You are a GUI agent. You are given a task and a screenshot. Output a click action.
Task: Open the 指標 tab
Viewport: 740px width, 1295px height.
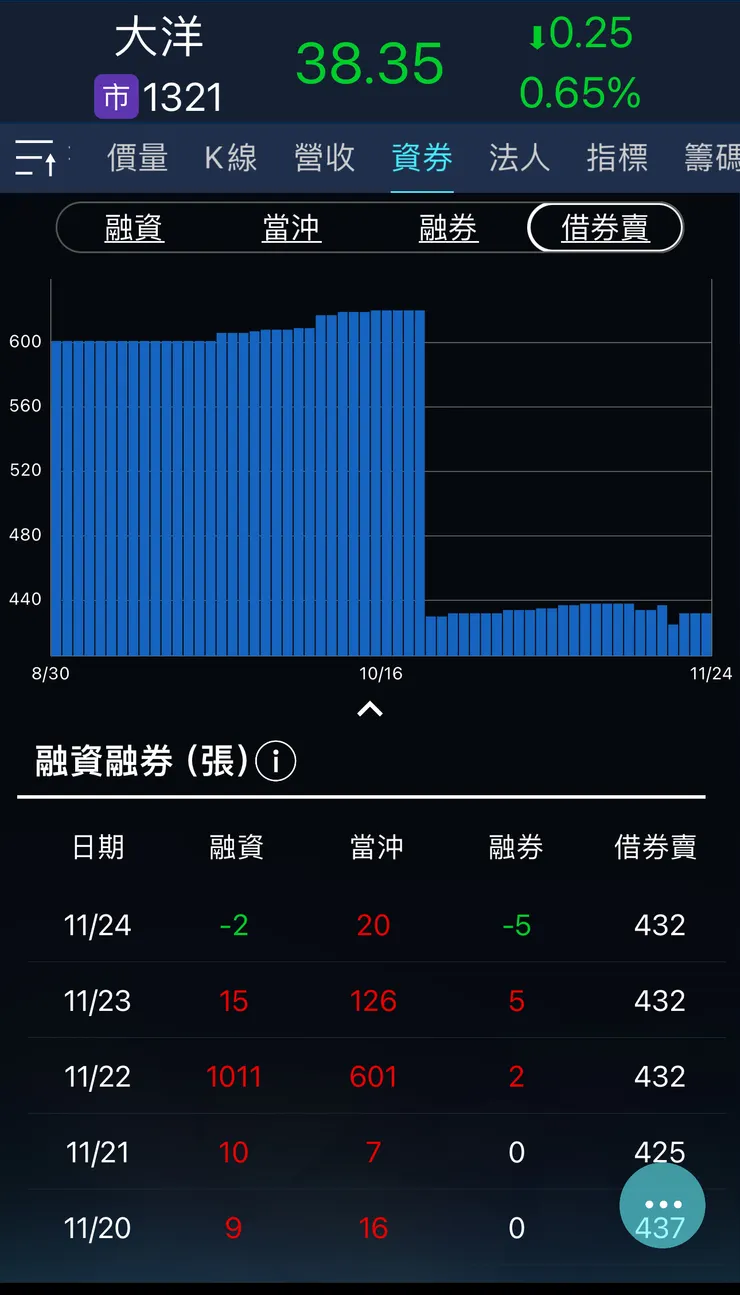click(617, 157)
